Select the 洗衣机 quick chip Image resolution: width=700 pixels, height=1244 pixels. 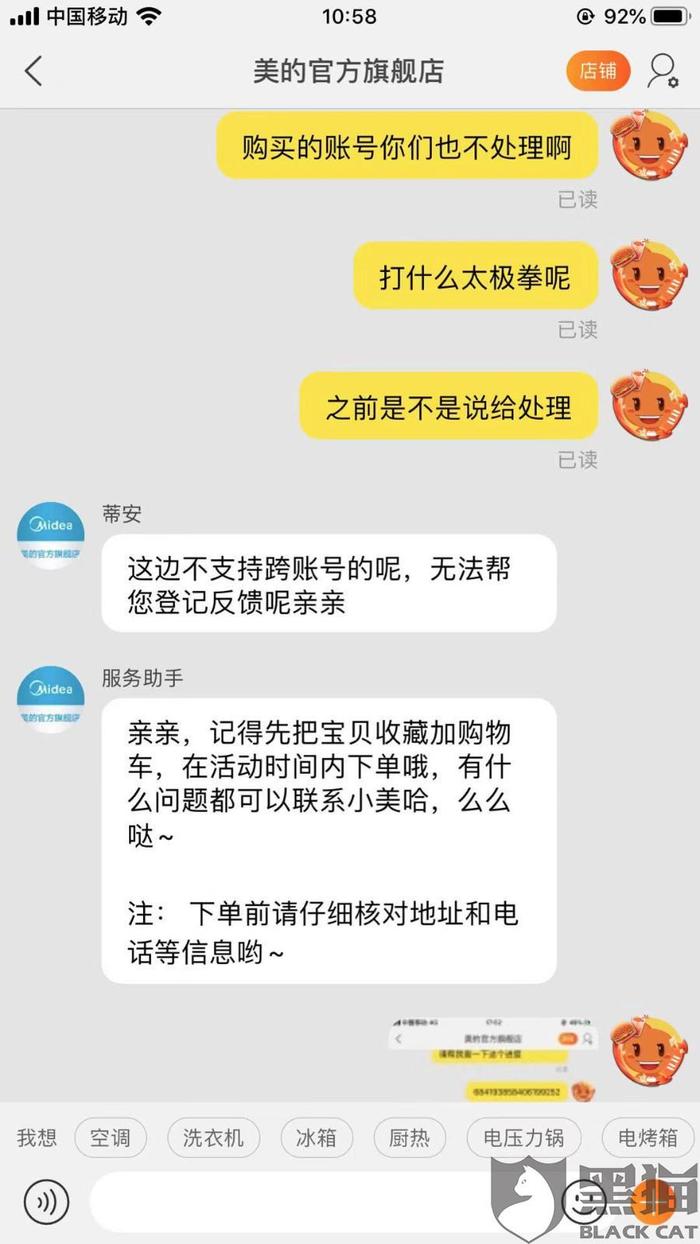(213, 1138)
